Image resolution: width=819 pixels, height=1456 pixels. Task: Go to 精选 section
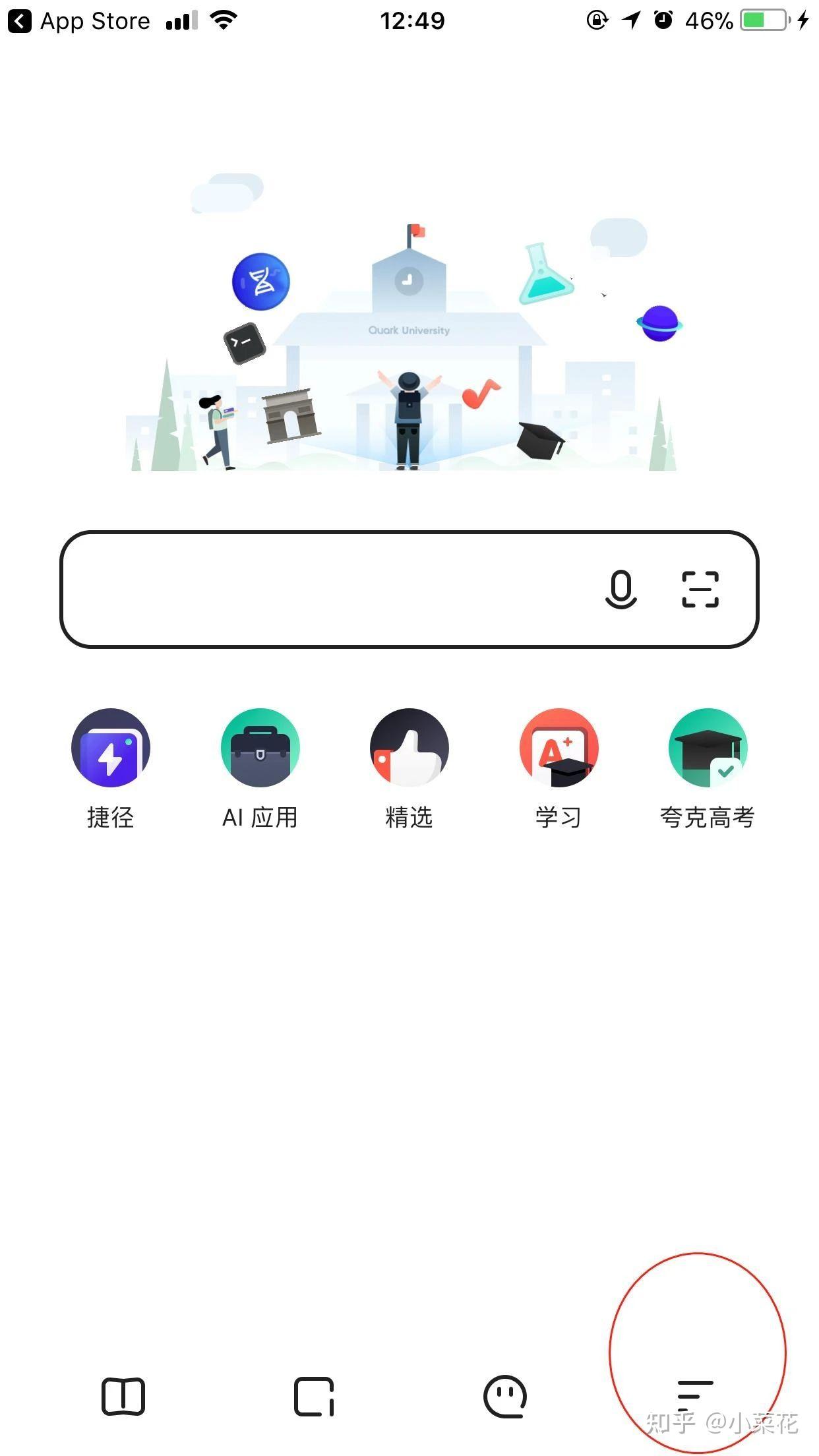pos(409,748)
